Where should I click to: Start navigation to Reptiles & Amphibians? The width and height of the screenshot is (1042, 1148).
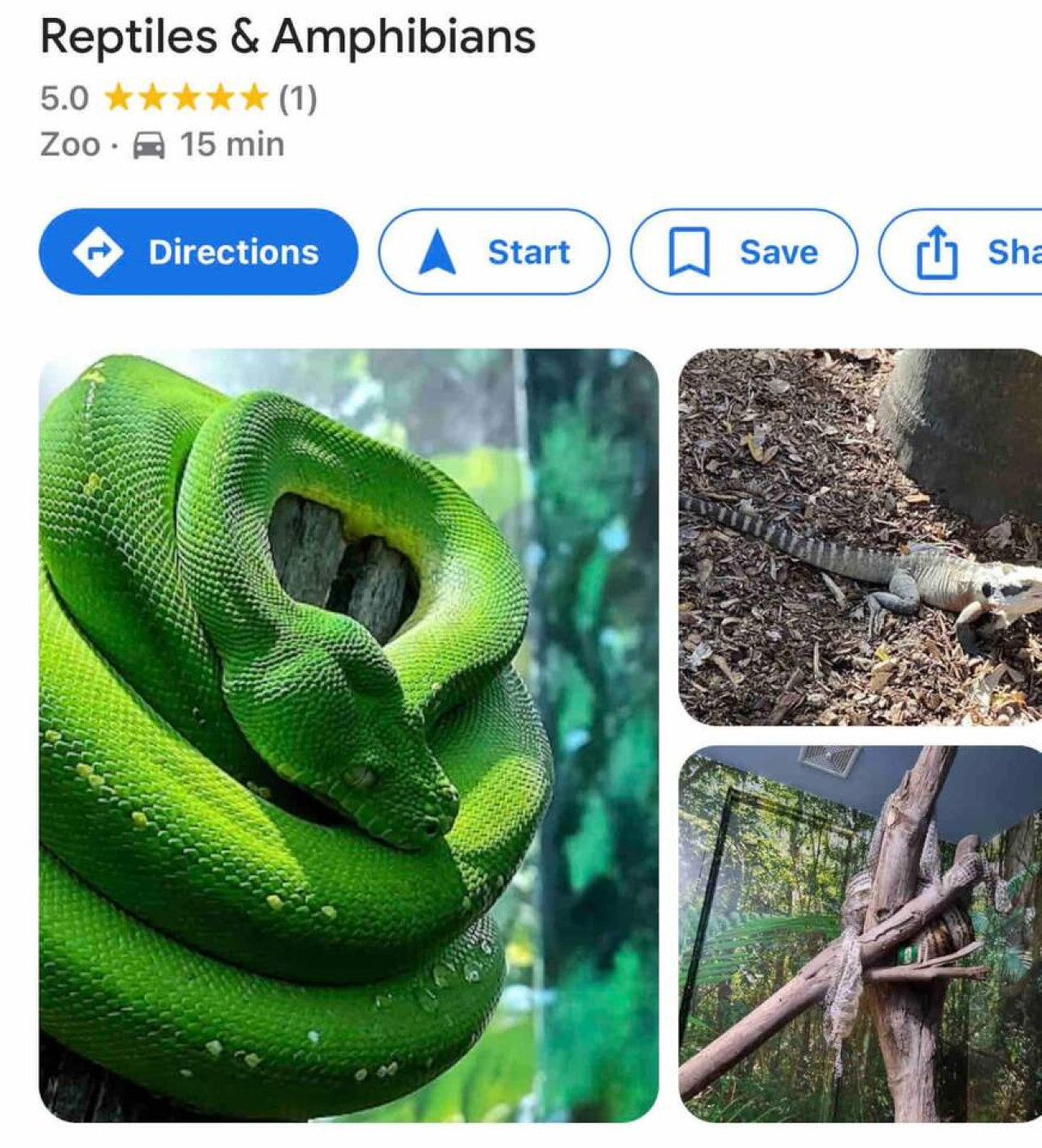(x=493, y=252)
